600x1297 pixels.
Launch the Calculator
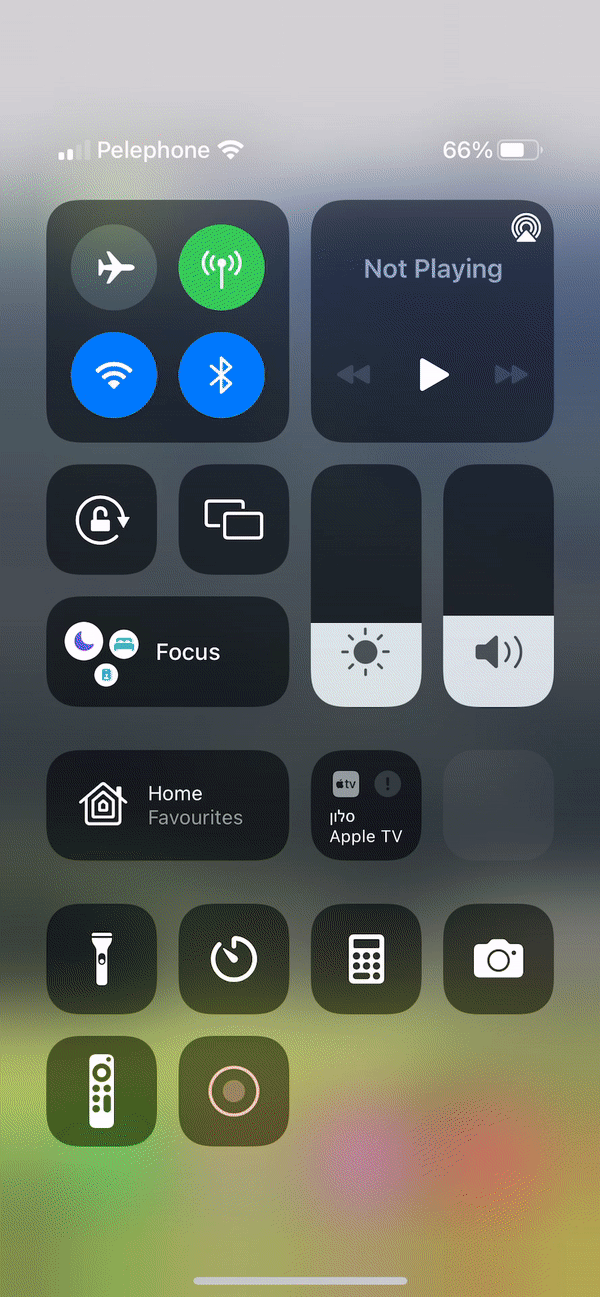pos(366,959)
